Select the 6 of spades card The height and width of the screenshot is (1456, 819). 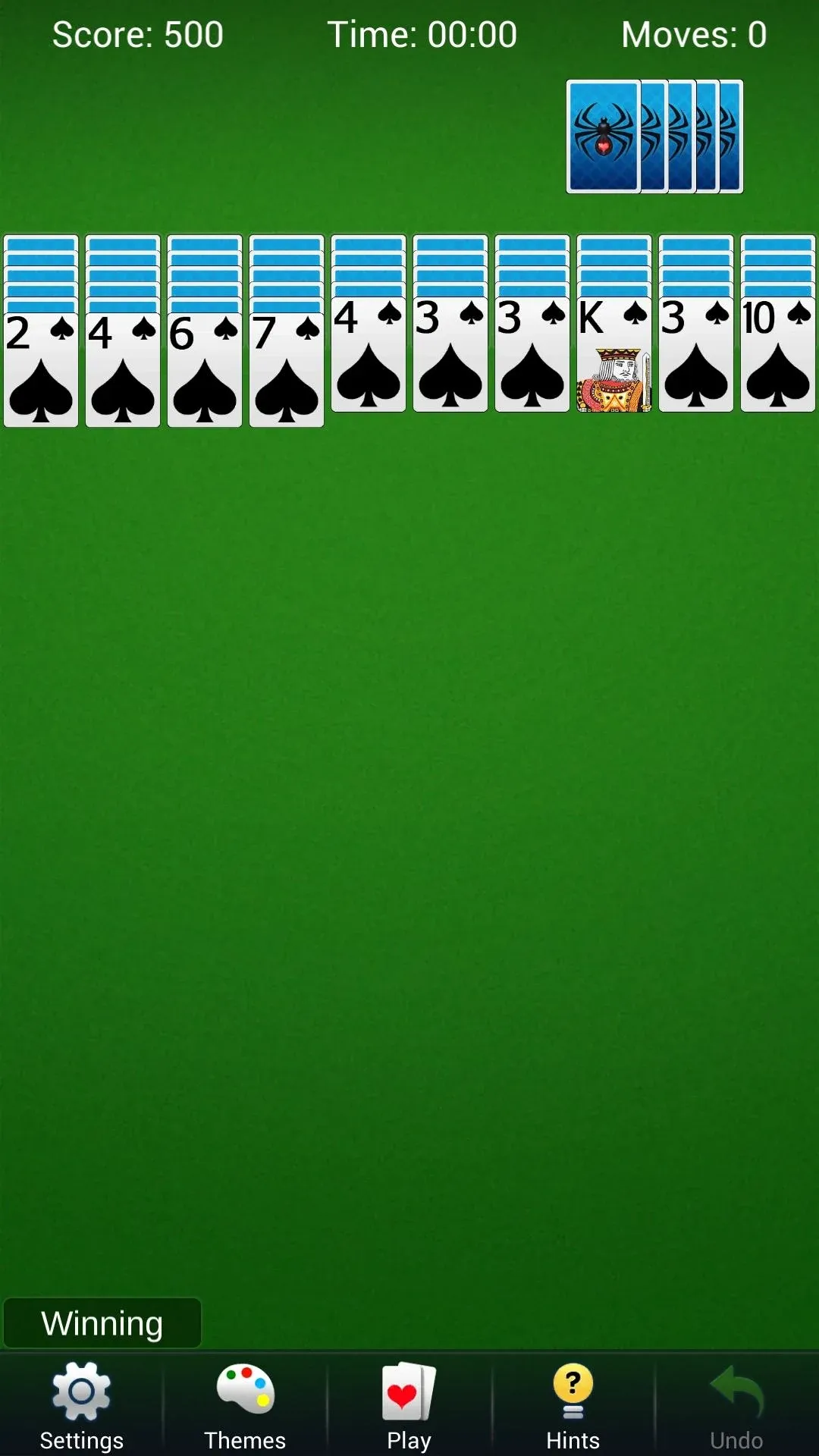(x=205, y=369)
